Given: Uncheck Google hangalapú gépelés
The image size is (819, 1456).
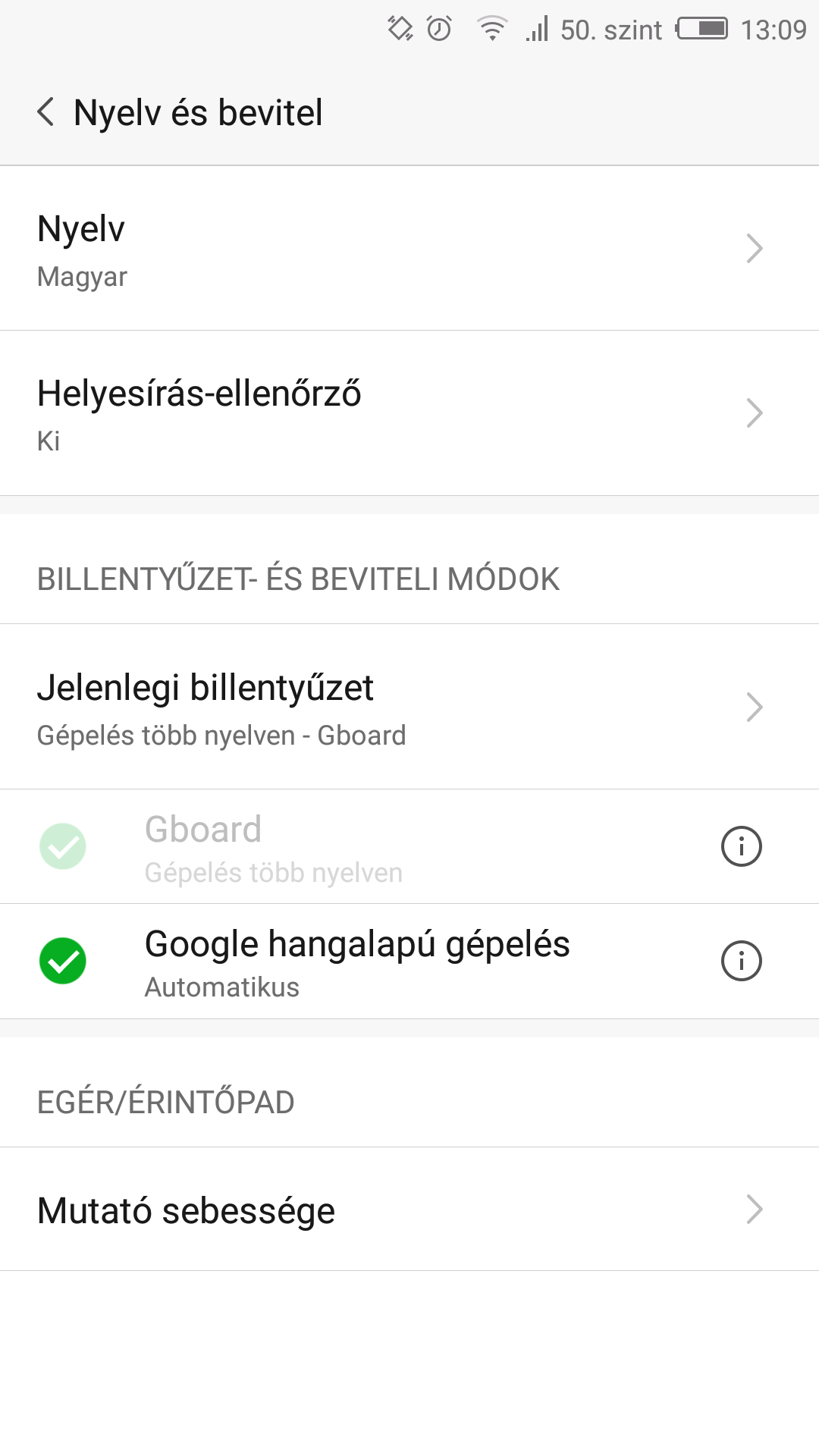Looking at the screenshot, I should 63,961.
